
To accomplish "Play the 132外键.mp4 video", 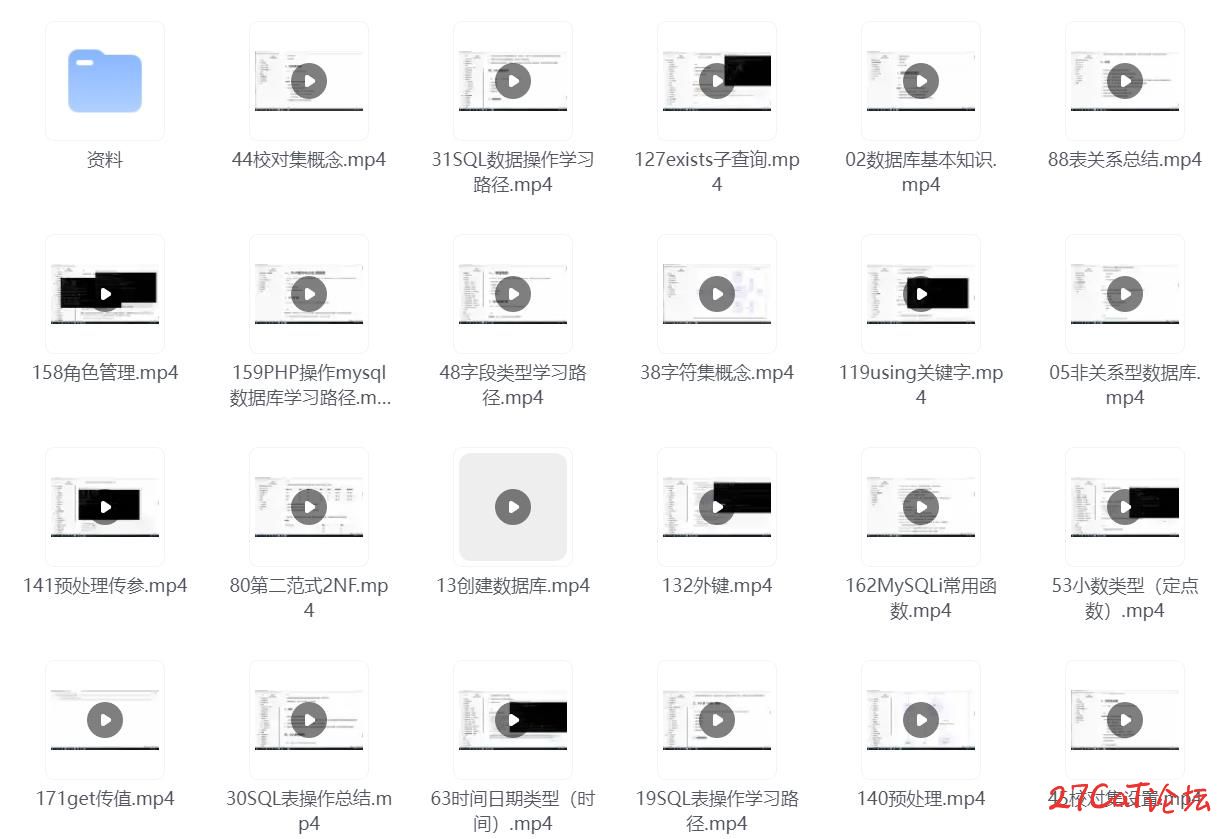I will click(717, 507).
